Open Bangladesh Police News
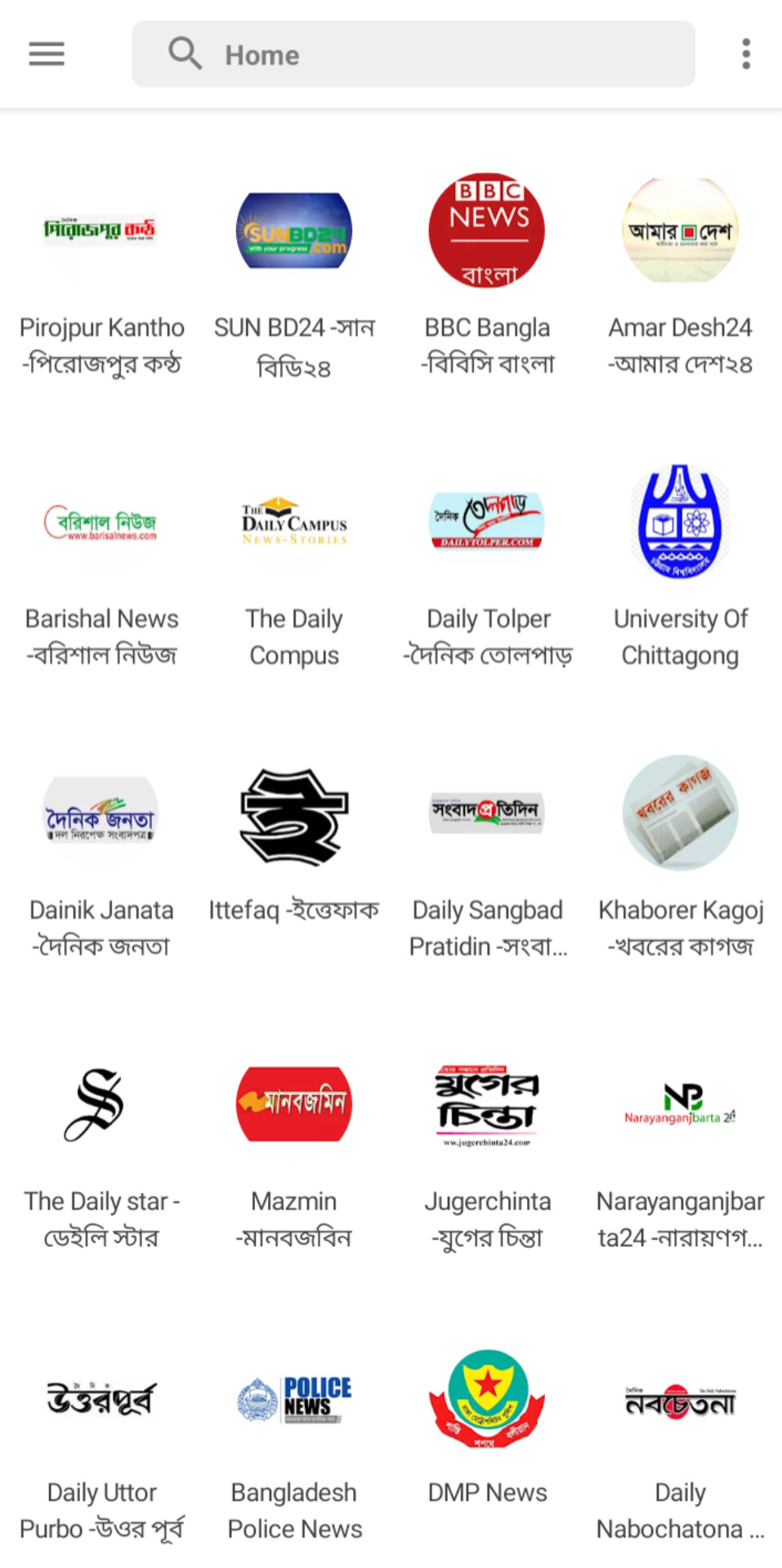Screen dimensions: 782x1568 coord(294,1441)
